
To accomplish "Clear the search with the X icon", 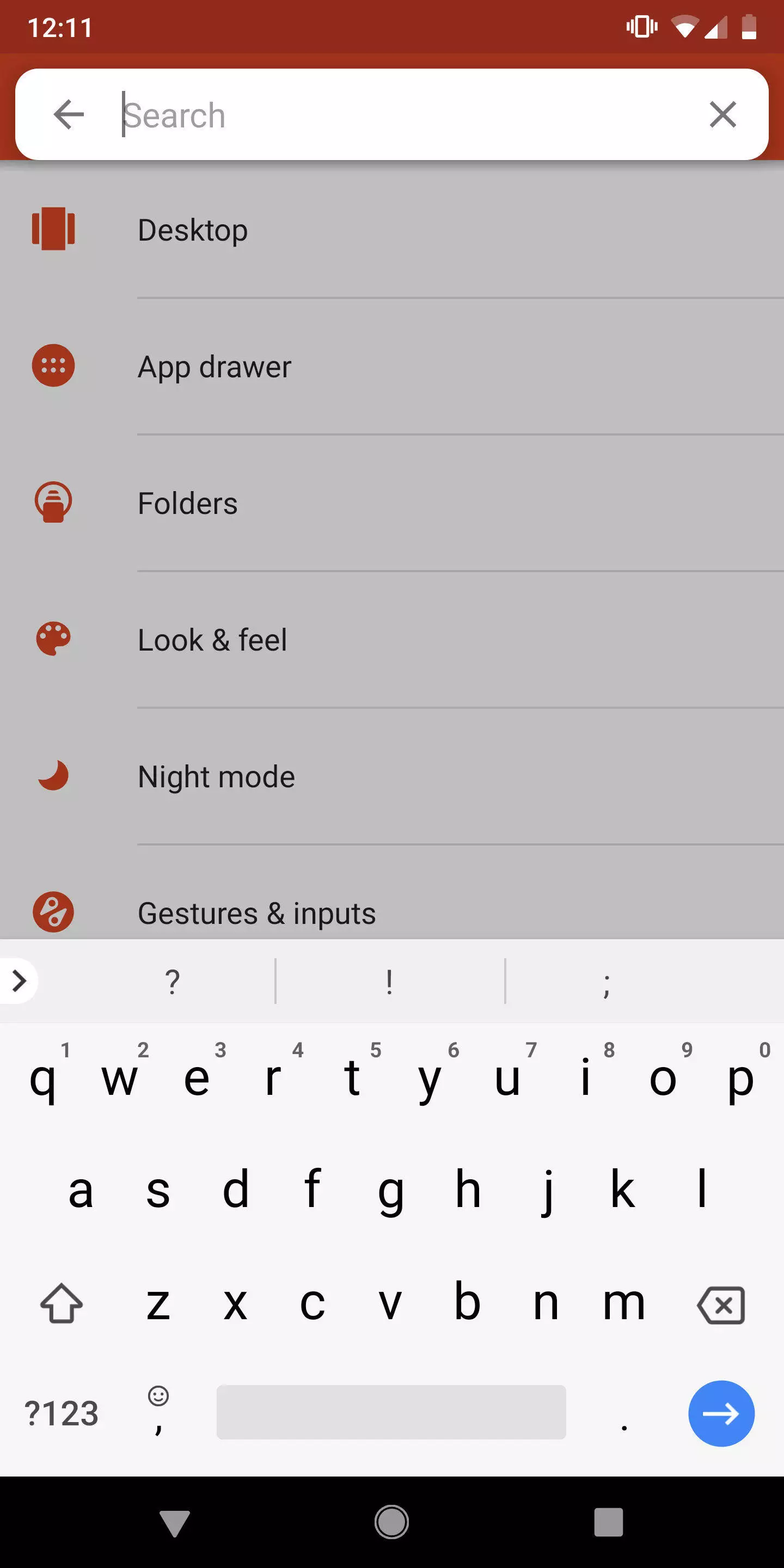I will point(722,114).
